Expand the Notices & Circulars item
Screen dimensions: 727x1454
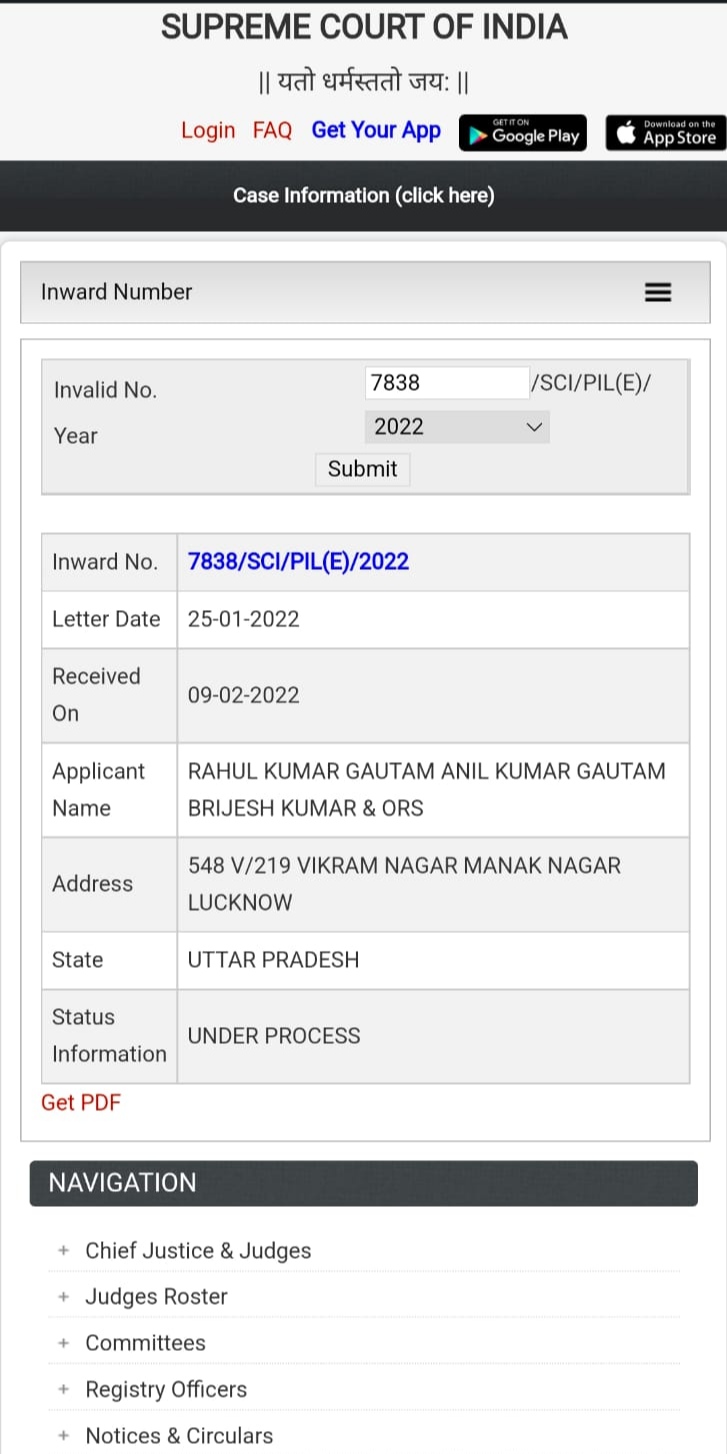[x=179, y=1435]
